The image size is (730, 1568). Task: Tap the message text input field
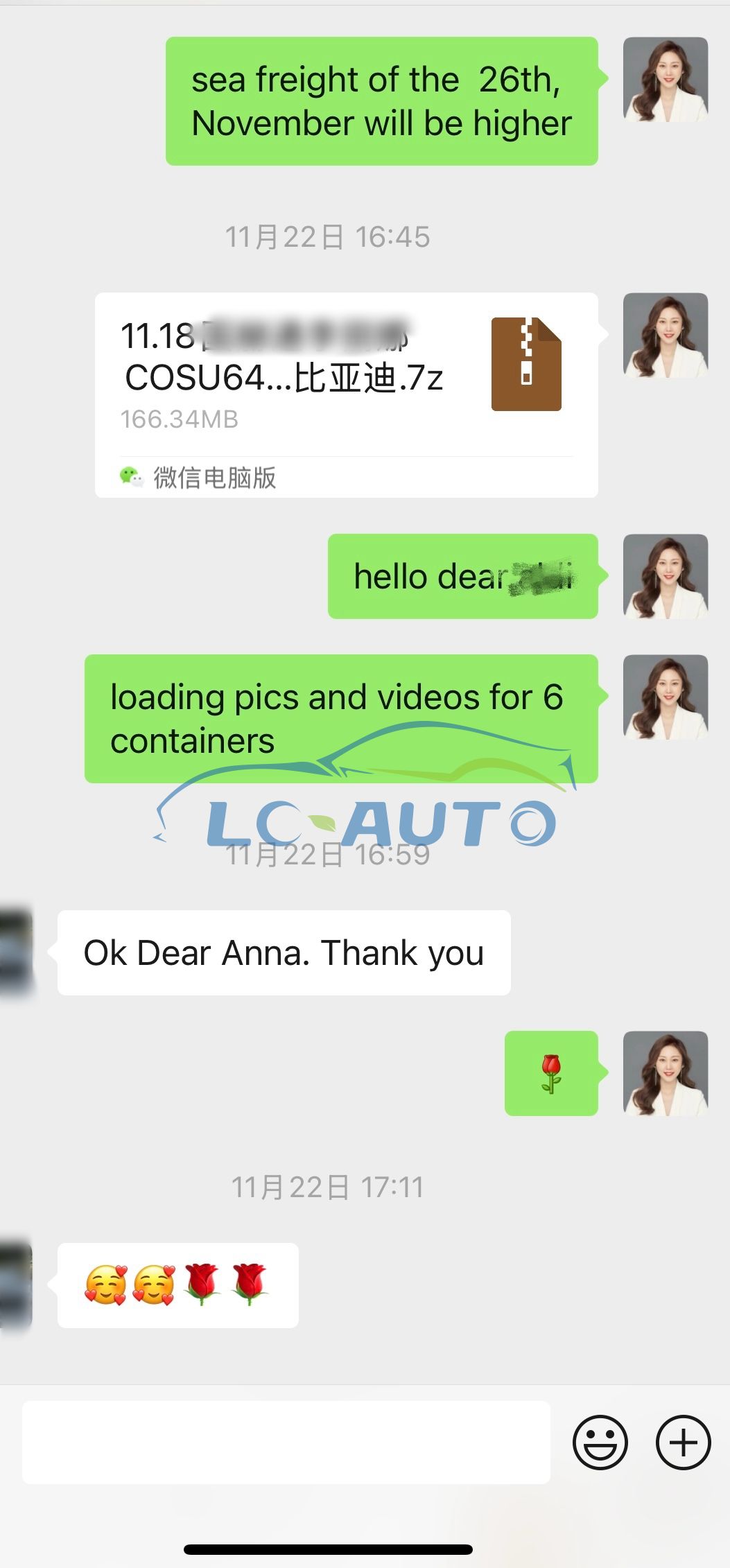(x=286, y=1443)
